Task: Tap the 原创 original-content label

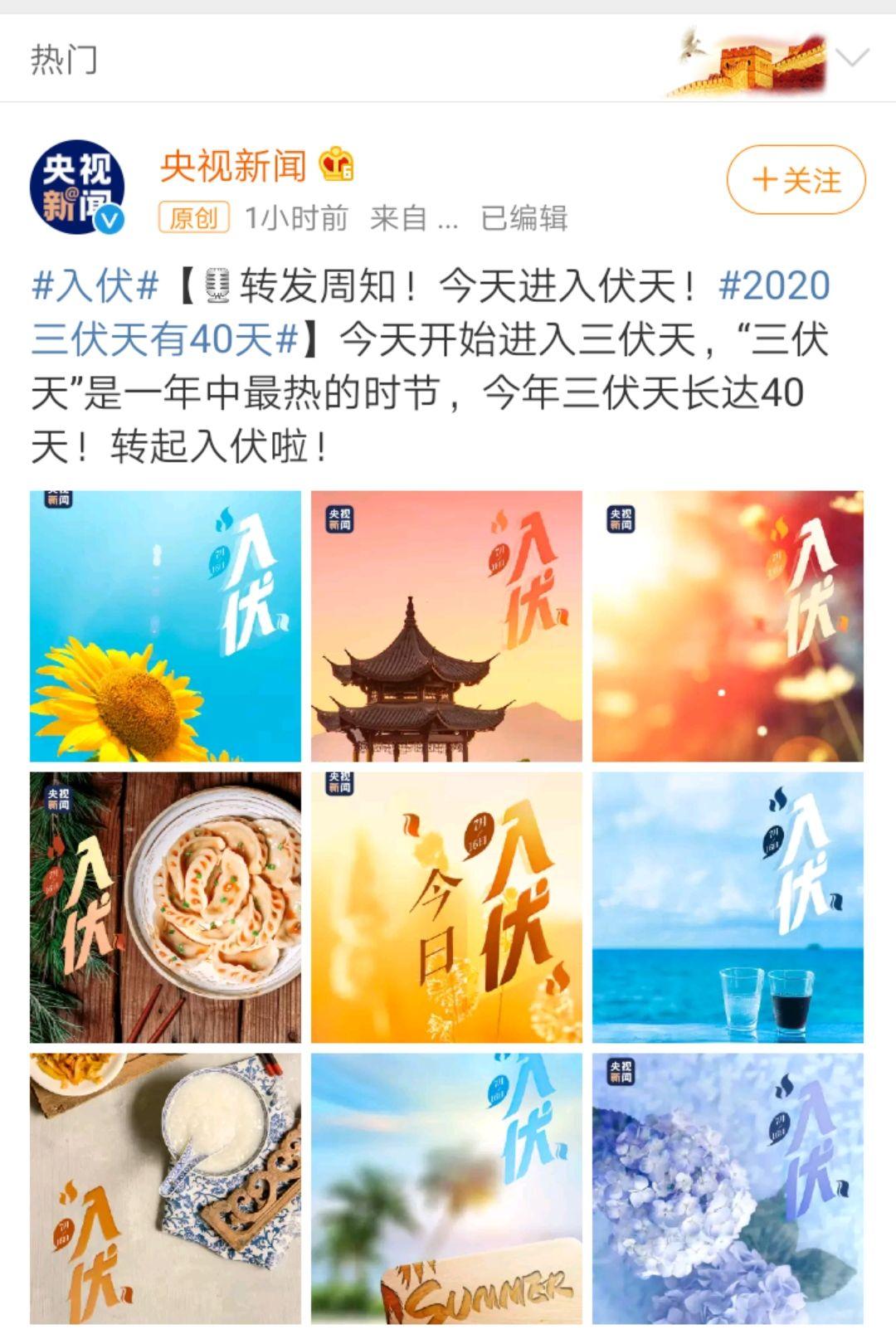Action: 197,218
